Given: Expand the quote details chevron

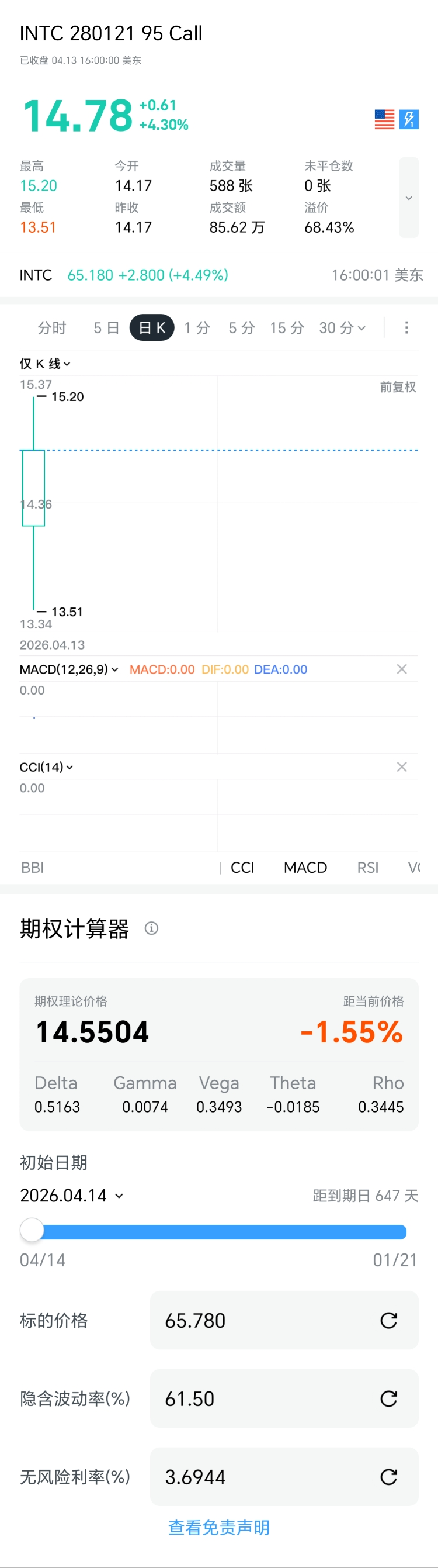Looking at the screenshot, I should pyautogui.click(x=408, y=198).
